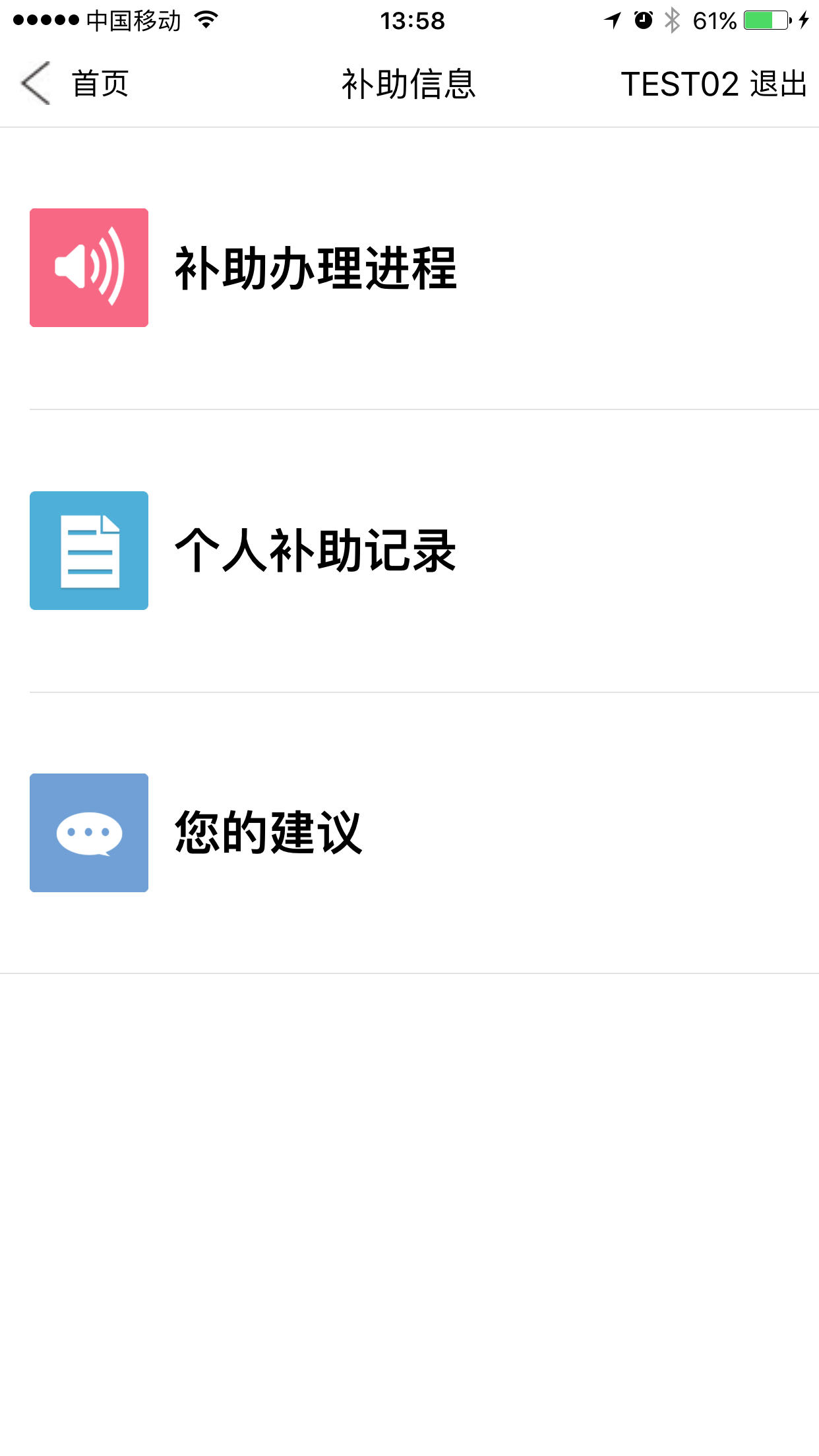This screenshot has width=819, height=1456.
Task: Select the red speaker icon for 补助办理进程
Action: [x=89, y=267]
